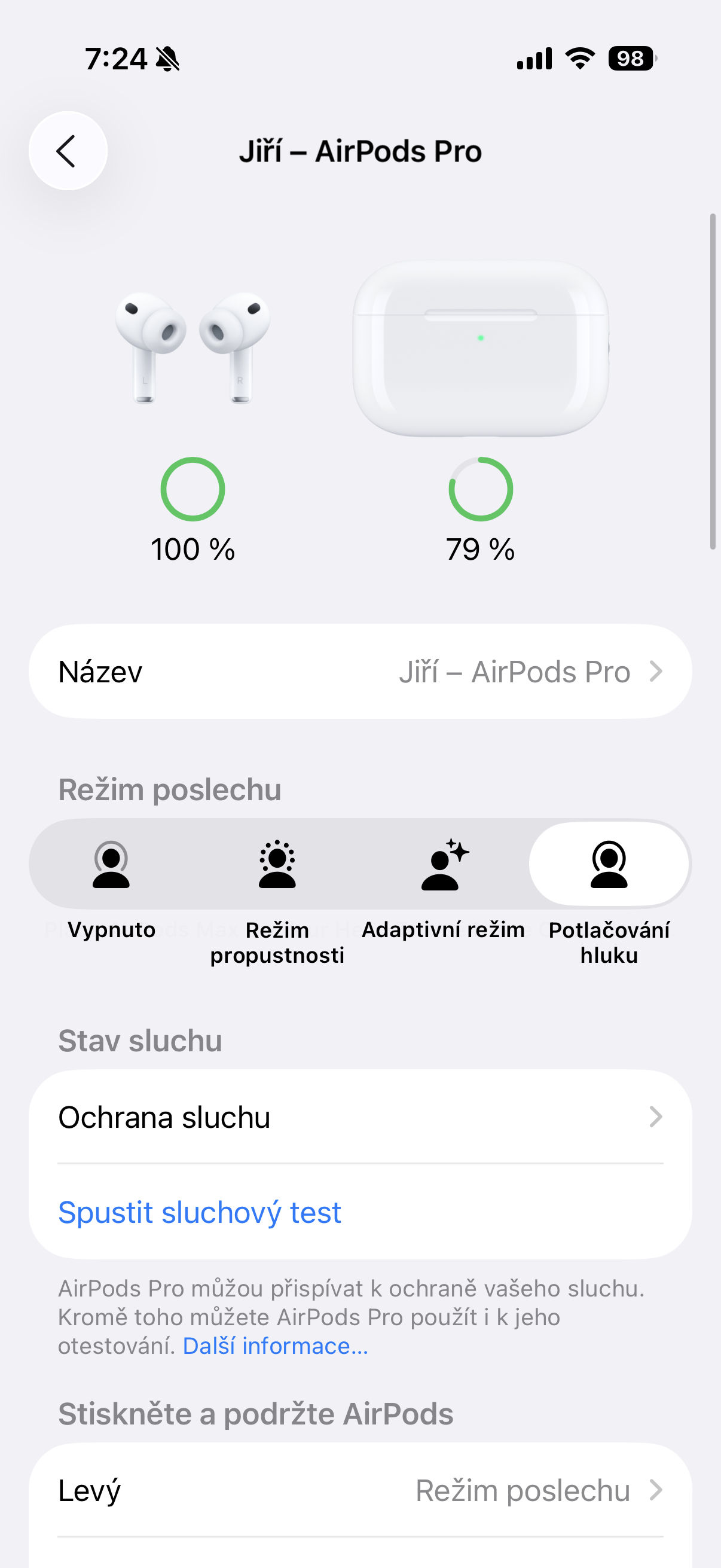Switch to Režim propustnosti mode
Screen dimensions: 721x1568
pos(277,865)
